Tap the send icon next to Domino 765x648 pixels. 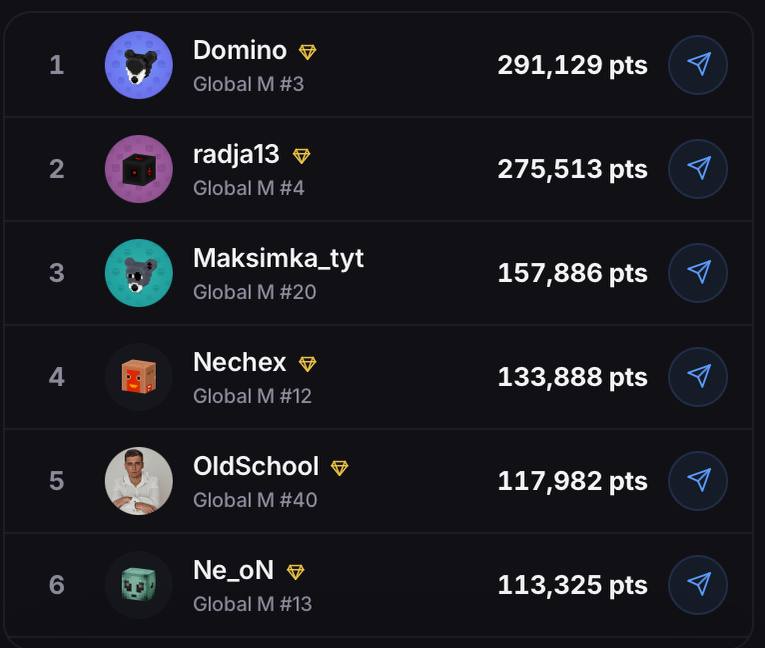(x=698, y=65)
